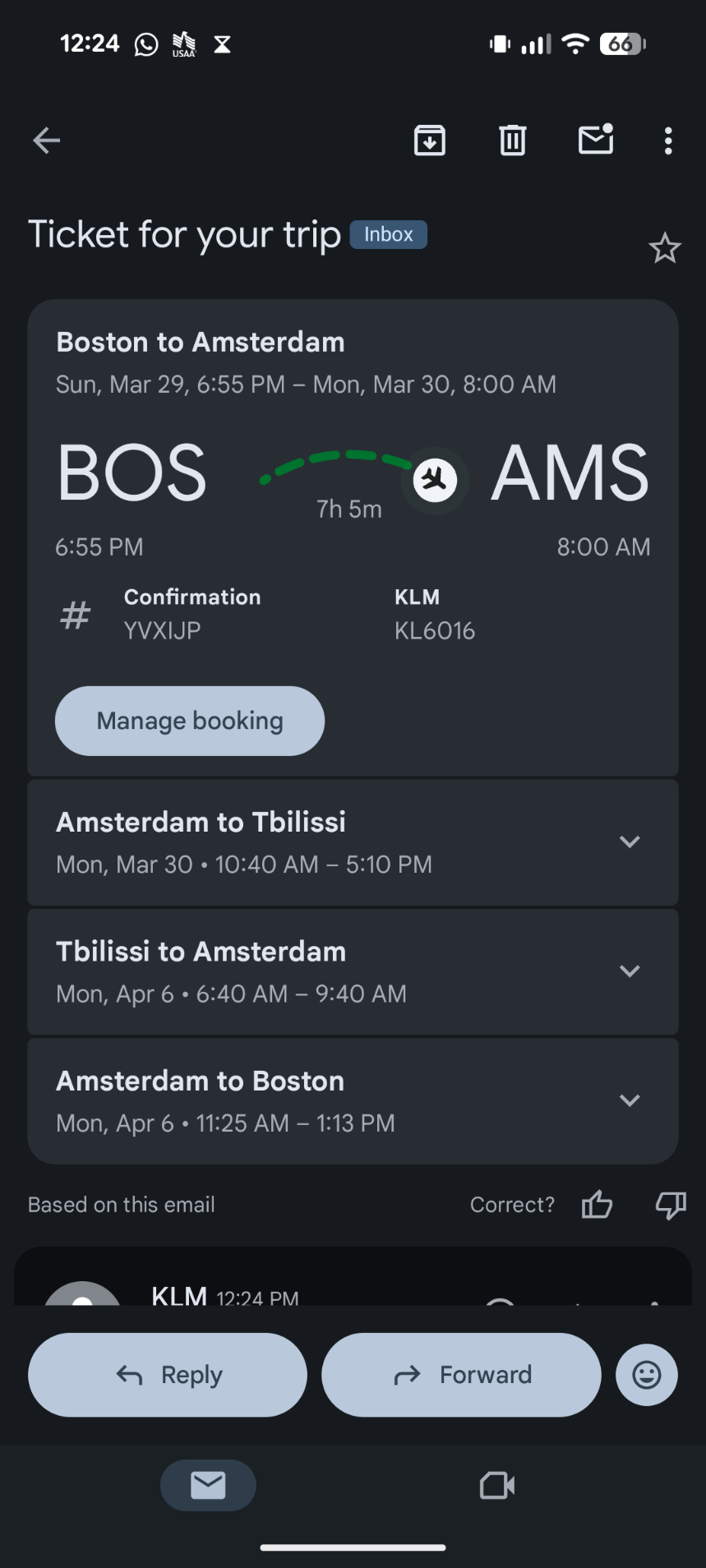Tap the Inbox label chip
This screenshot has width=706, height=1568.
(388, 234)
